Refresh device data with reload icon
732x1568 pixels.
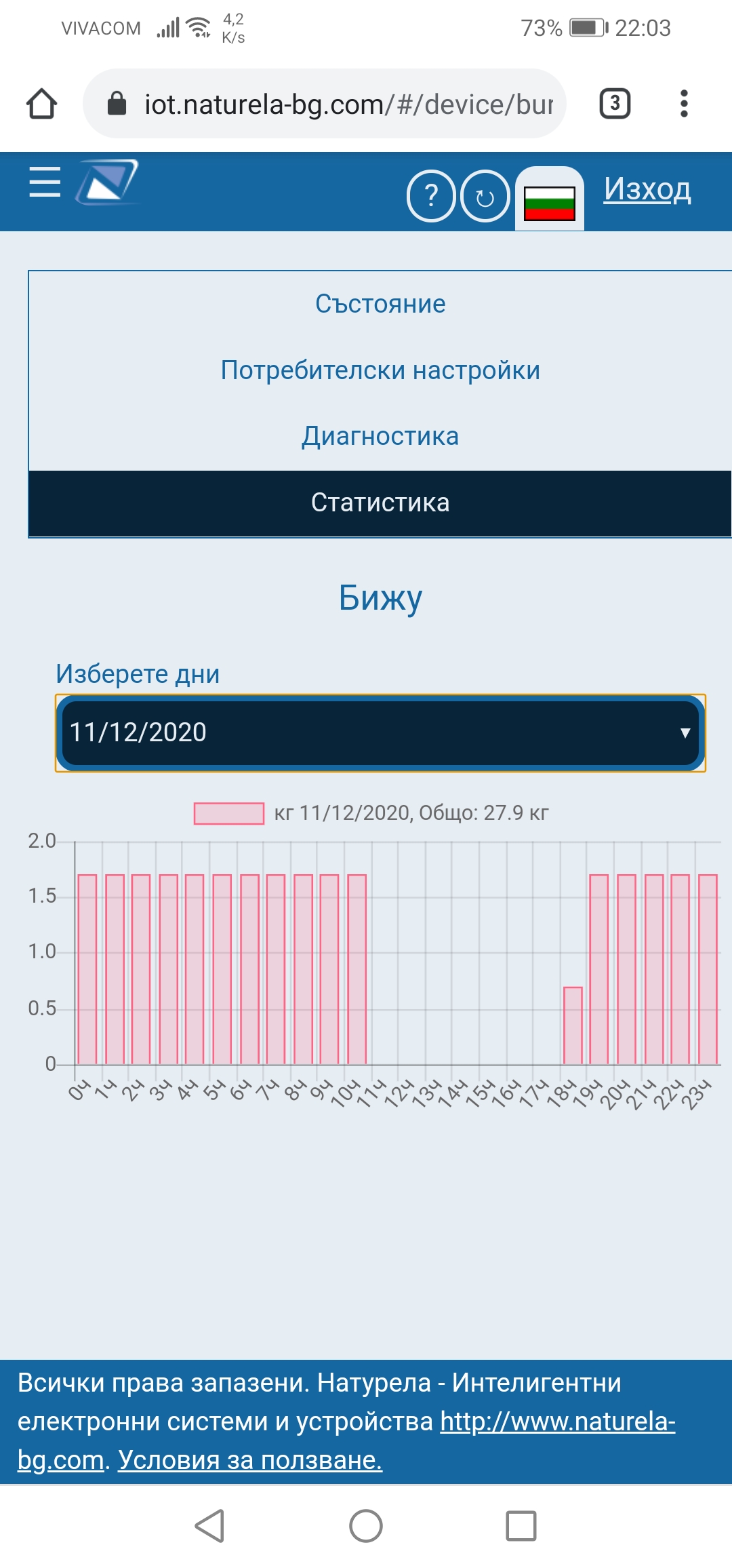485,197
